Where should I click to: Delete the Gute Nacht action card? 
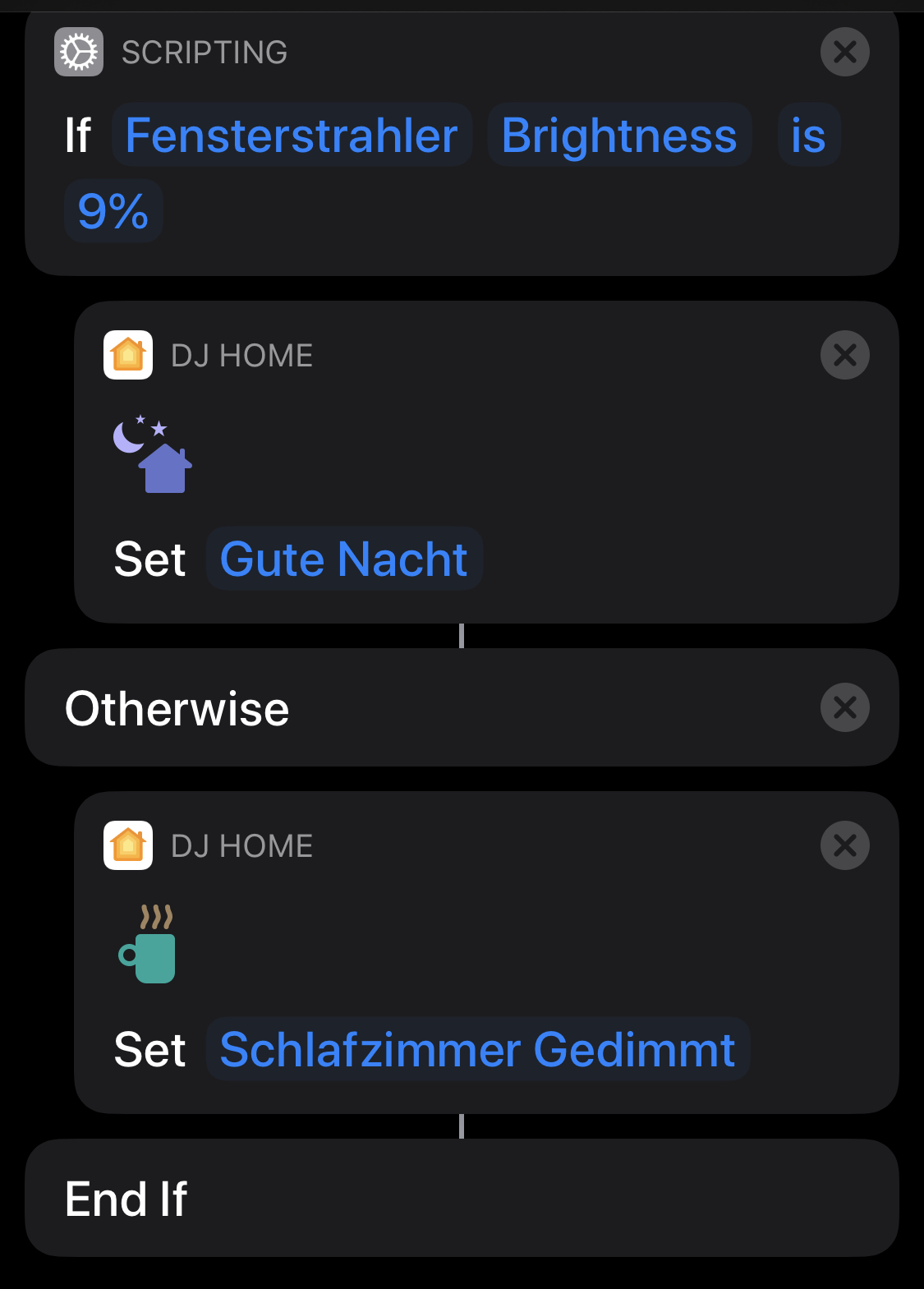(844, 355)
